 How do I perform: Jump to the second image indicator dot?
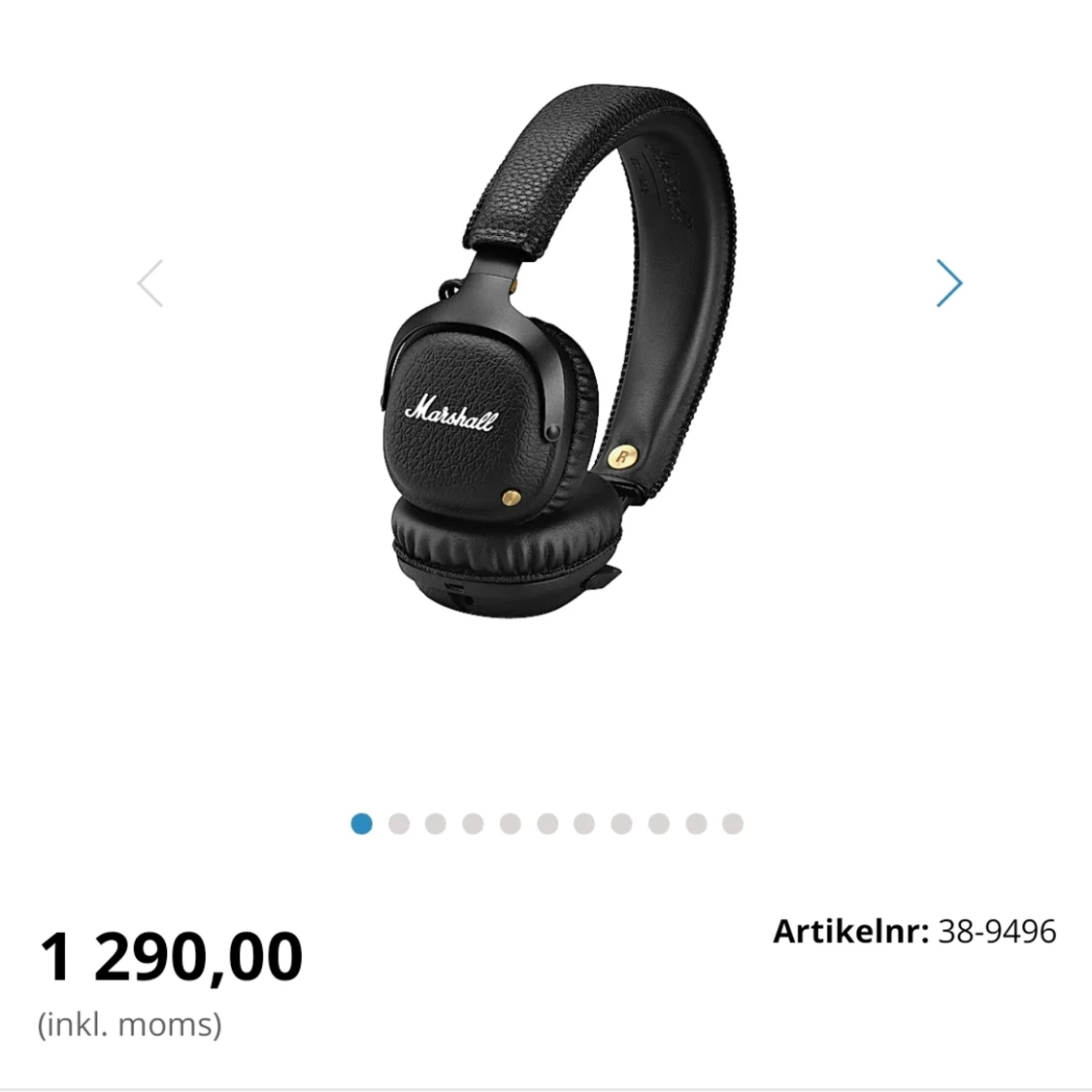point(398,824)
